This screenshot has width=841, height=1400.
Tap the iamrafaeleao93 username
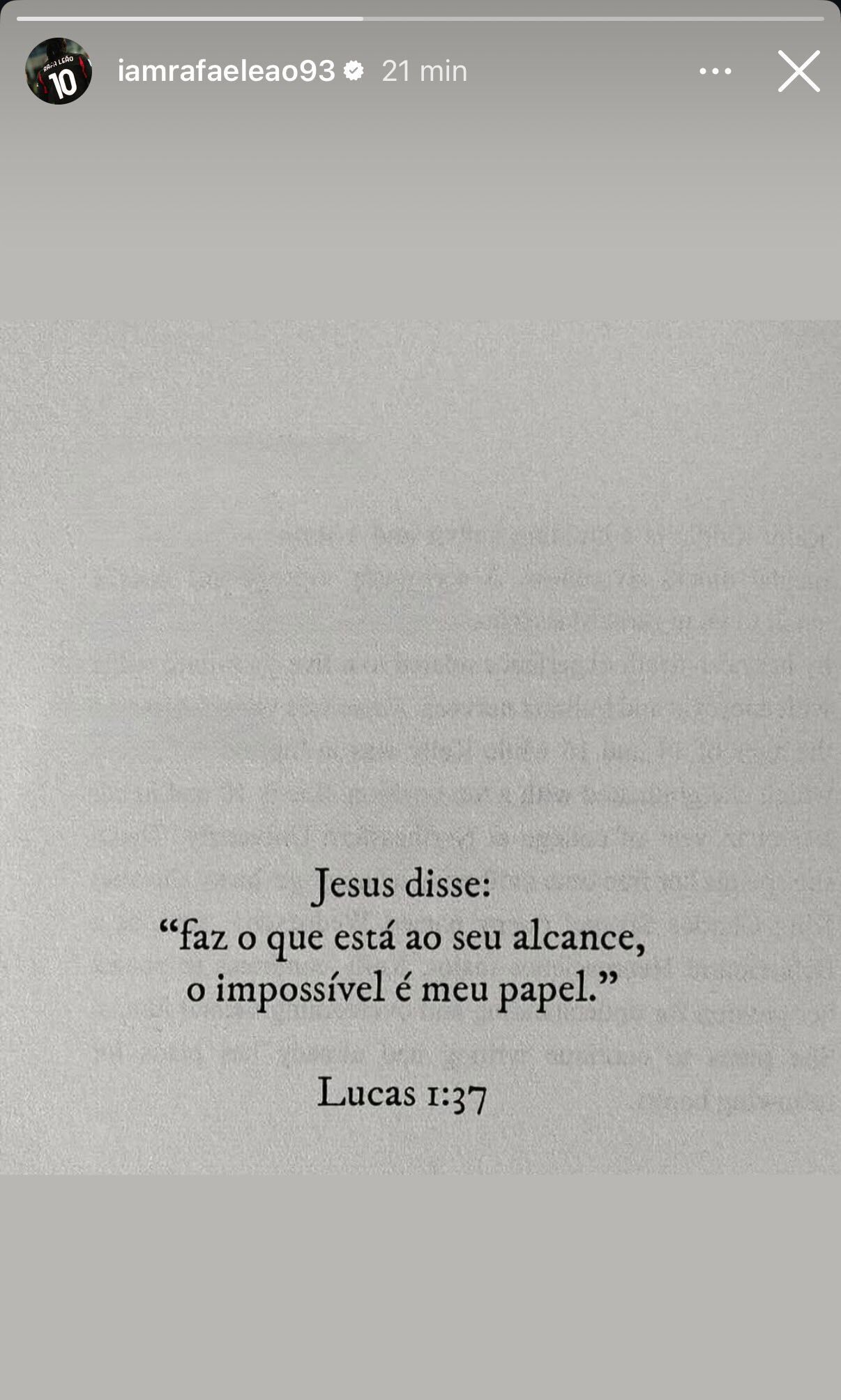(226, 71)
